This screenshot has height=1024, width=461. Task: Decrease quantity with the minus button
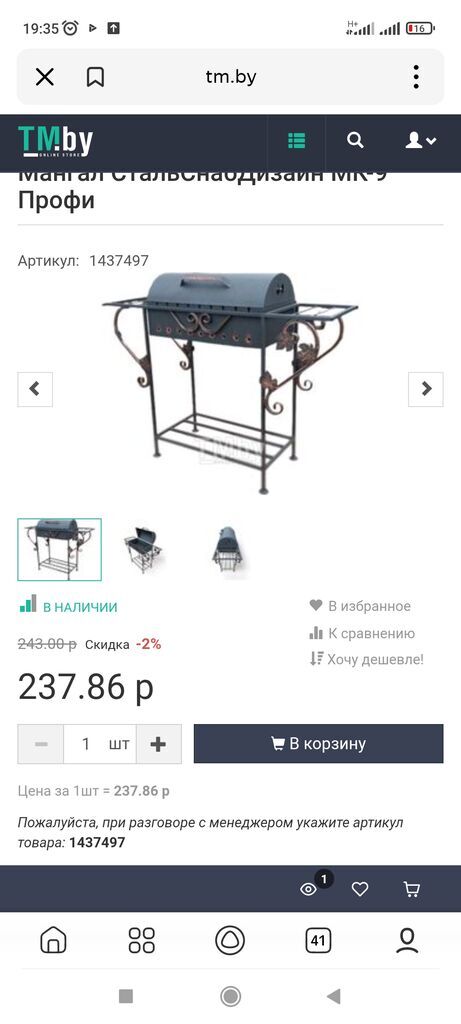(40, 744)
